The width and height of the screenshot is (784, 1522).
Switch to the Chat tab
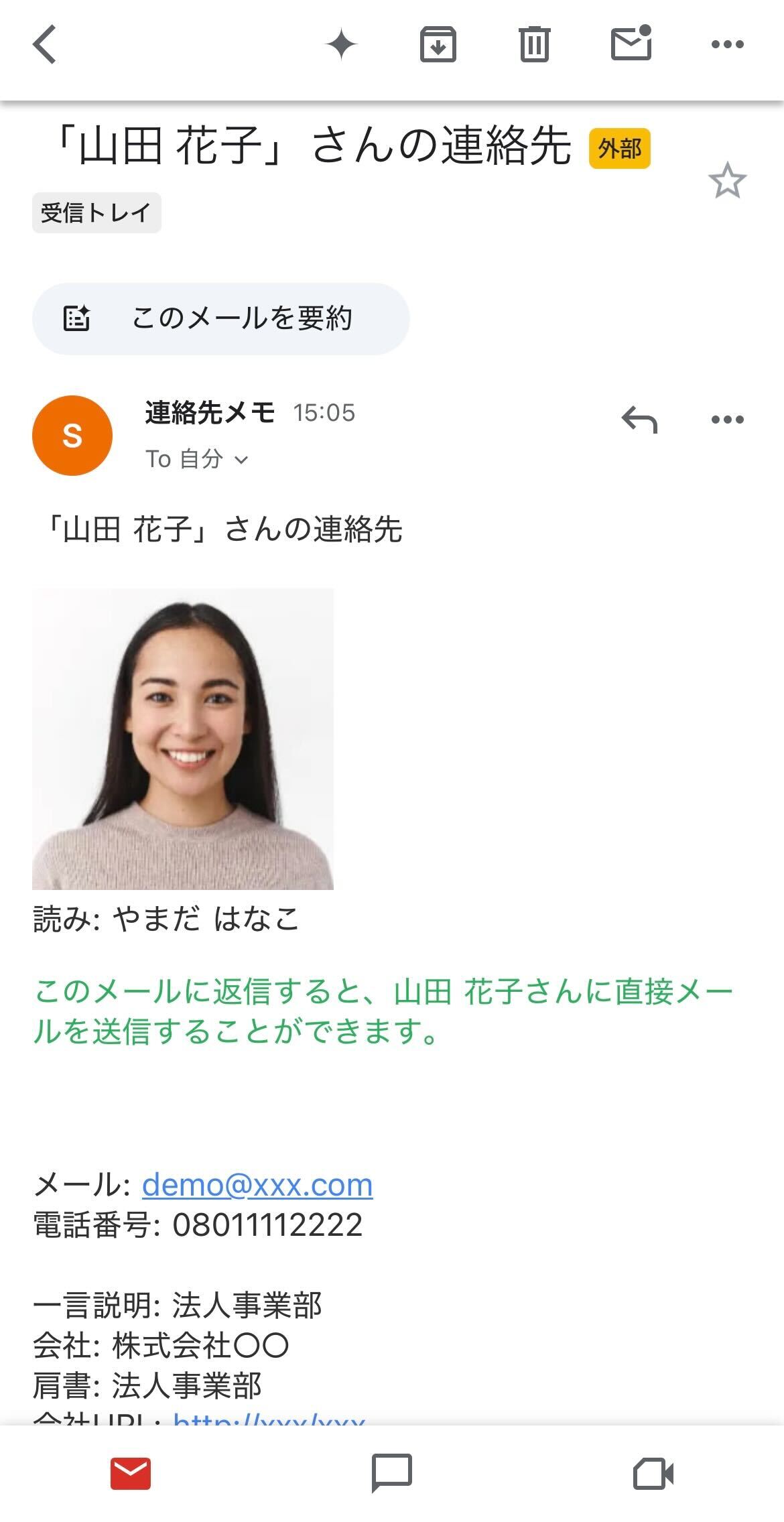[x=391, y=1473]
